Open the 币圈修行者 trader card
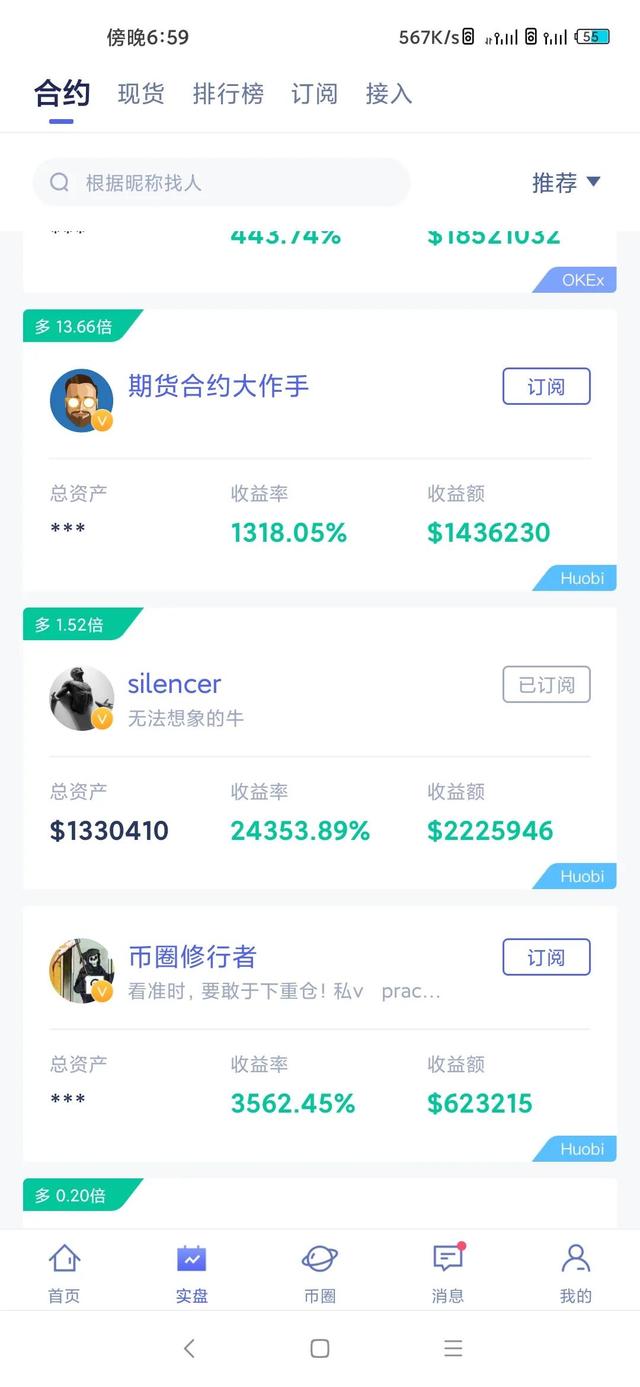 (320, 1034)
